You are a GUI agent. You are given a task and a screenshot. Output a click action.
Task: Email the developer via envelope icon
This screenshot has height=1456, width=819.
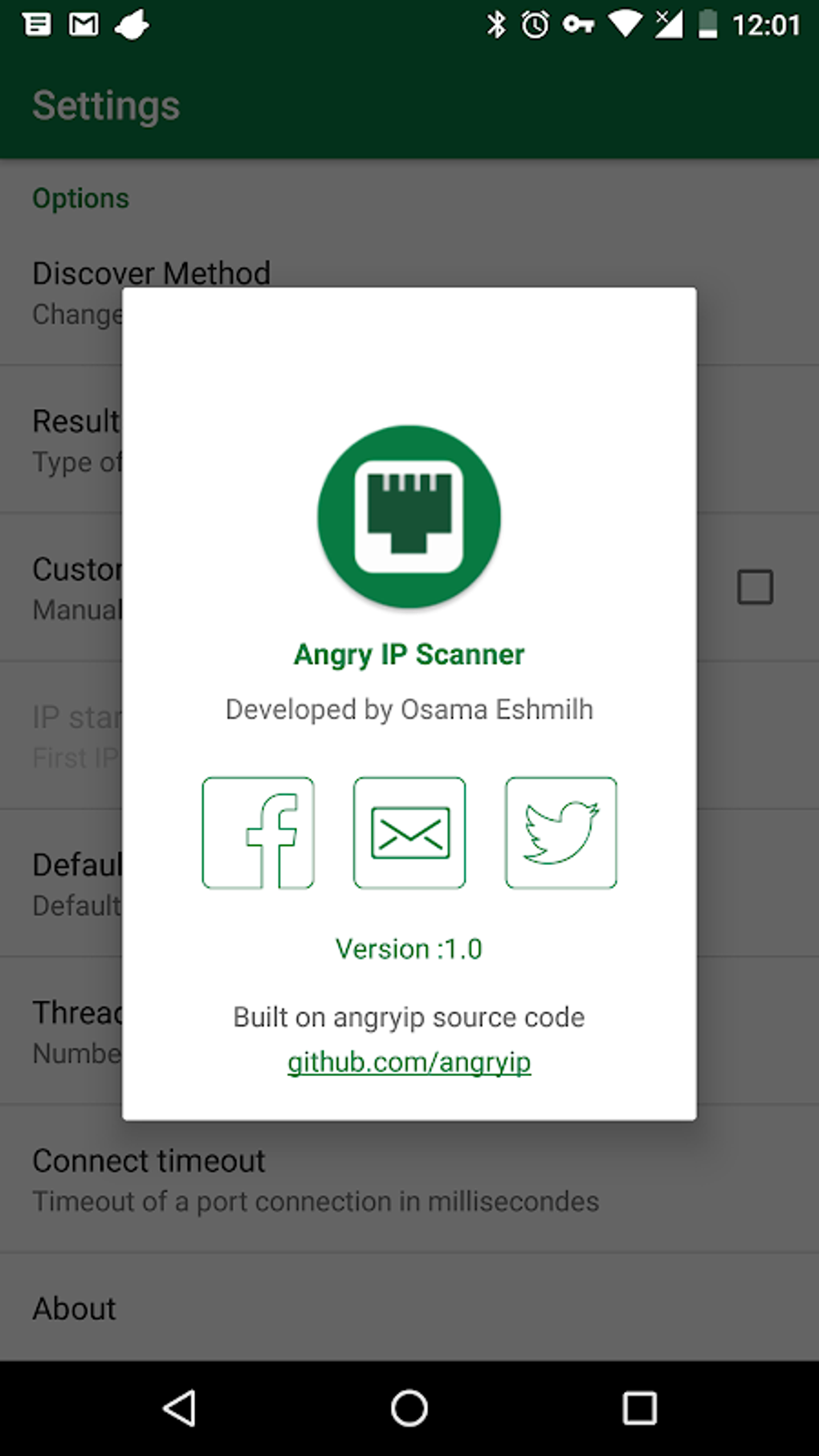point(409,833)
